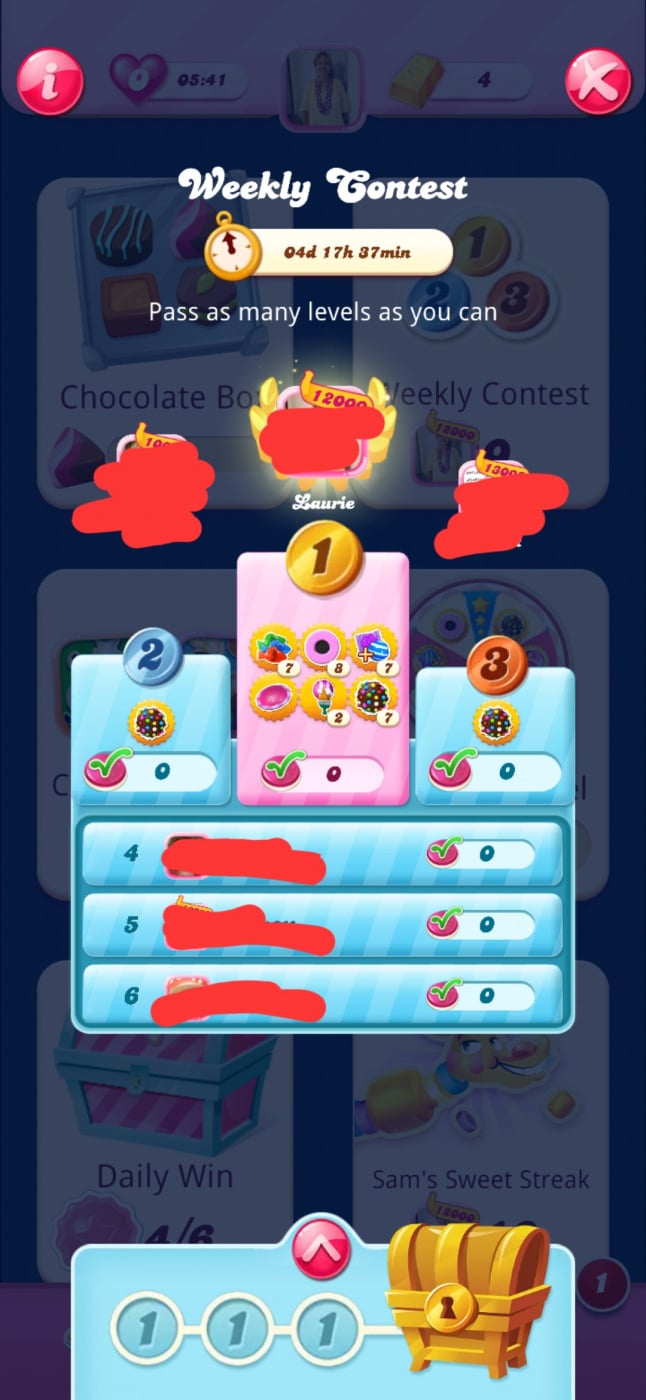Image resolution: width=646 pixels, height=1400 pixels.
Task: Select the rank 6 leaderboard row
Action: click(x=322, y=994)
